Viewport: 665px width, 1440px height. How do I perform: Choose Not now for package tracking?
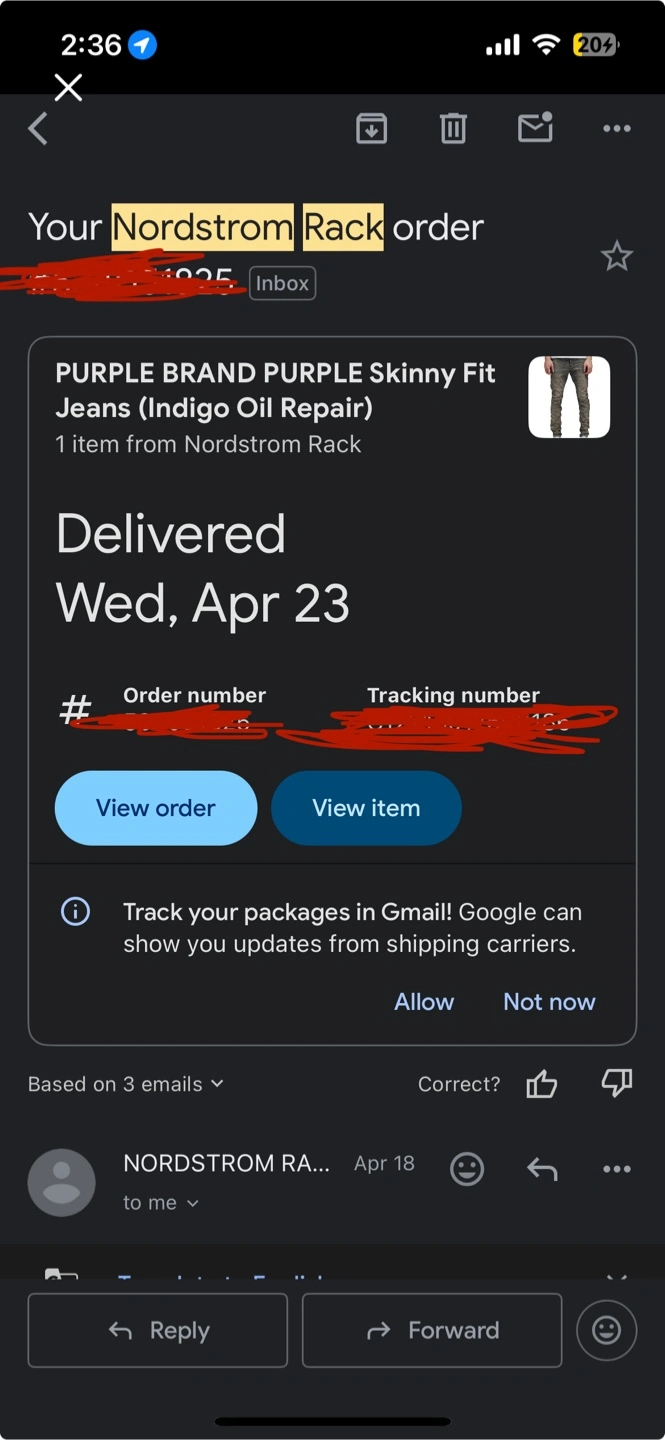[549, 1002]
